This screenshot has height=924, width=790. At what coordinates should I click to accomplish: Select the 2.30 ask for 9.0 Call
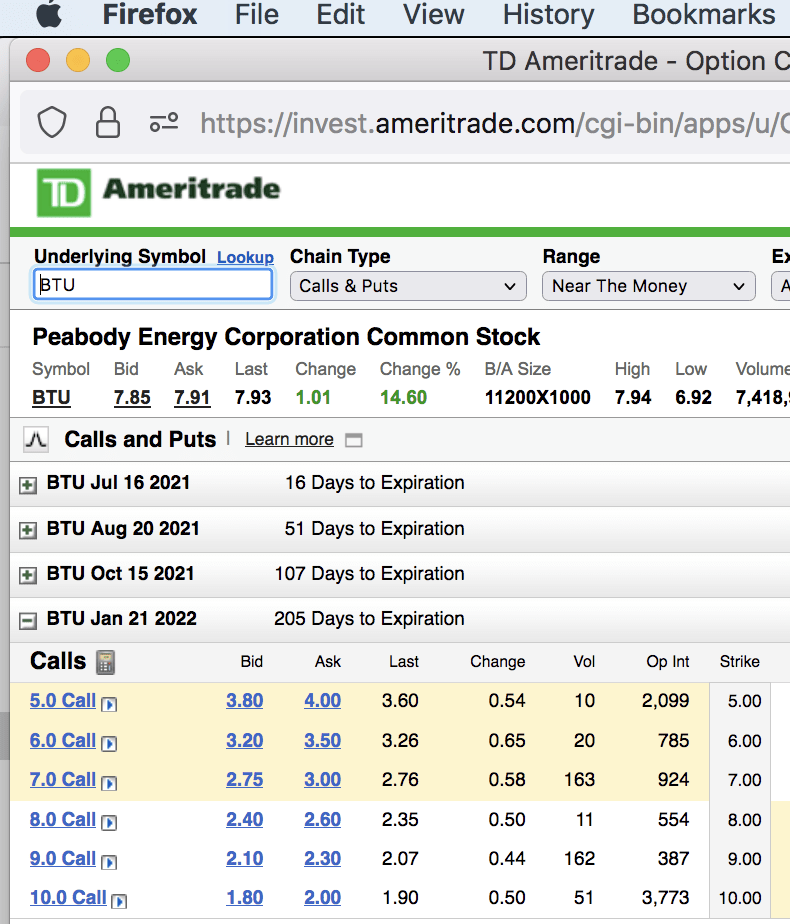(x=322, y=859)
